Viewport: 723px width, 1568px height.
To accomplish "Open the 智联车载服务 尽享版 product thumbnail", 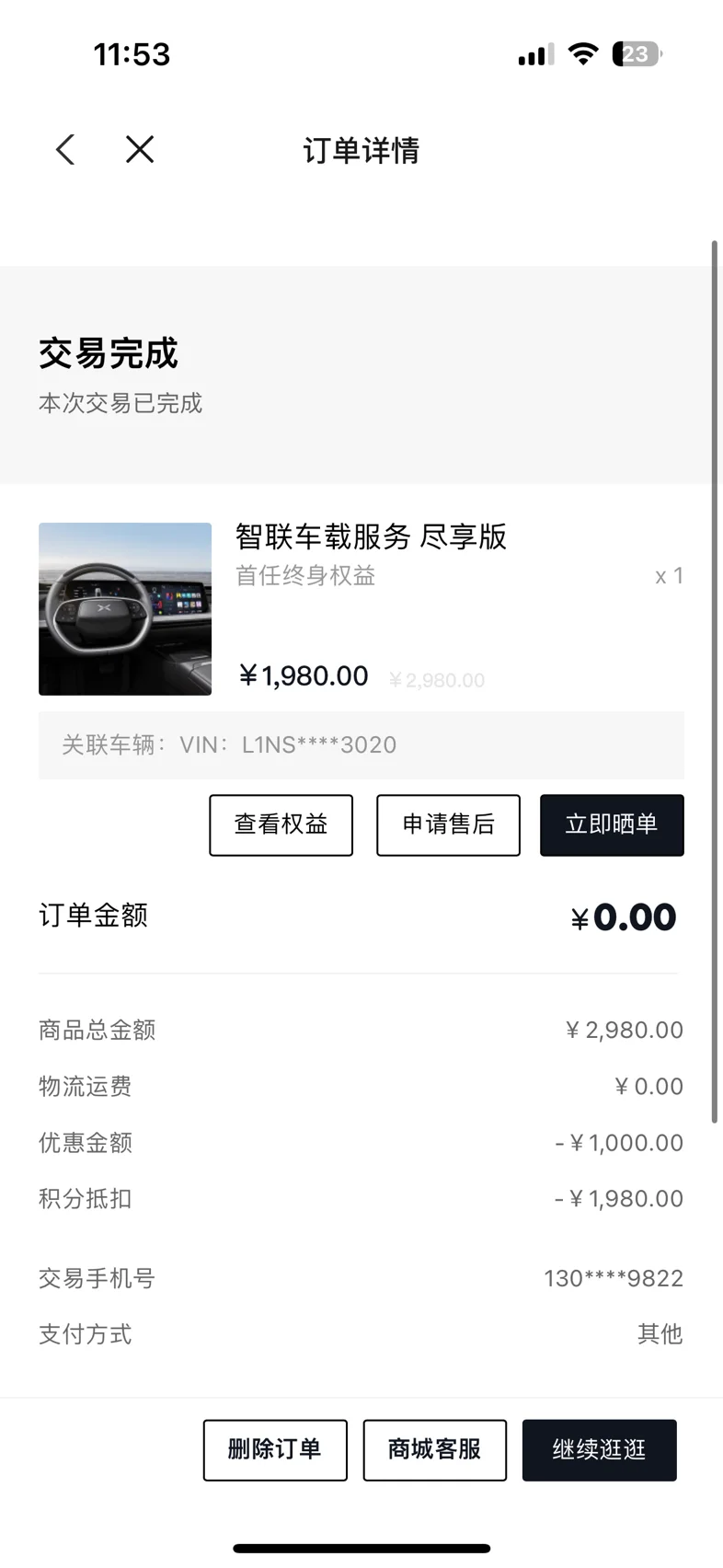I will tap(125, 608).
